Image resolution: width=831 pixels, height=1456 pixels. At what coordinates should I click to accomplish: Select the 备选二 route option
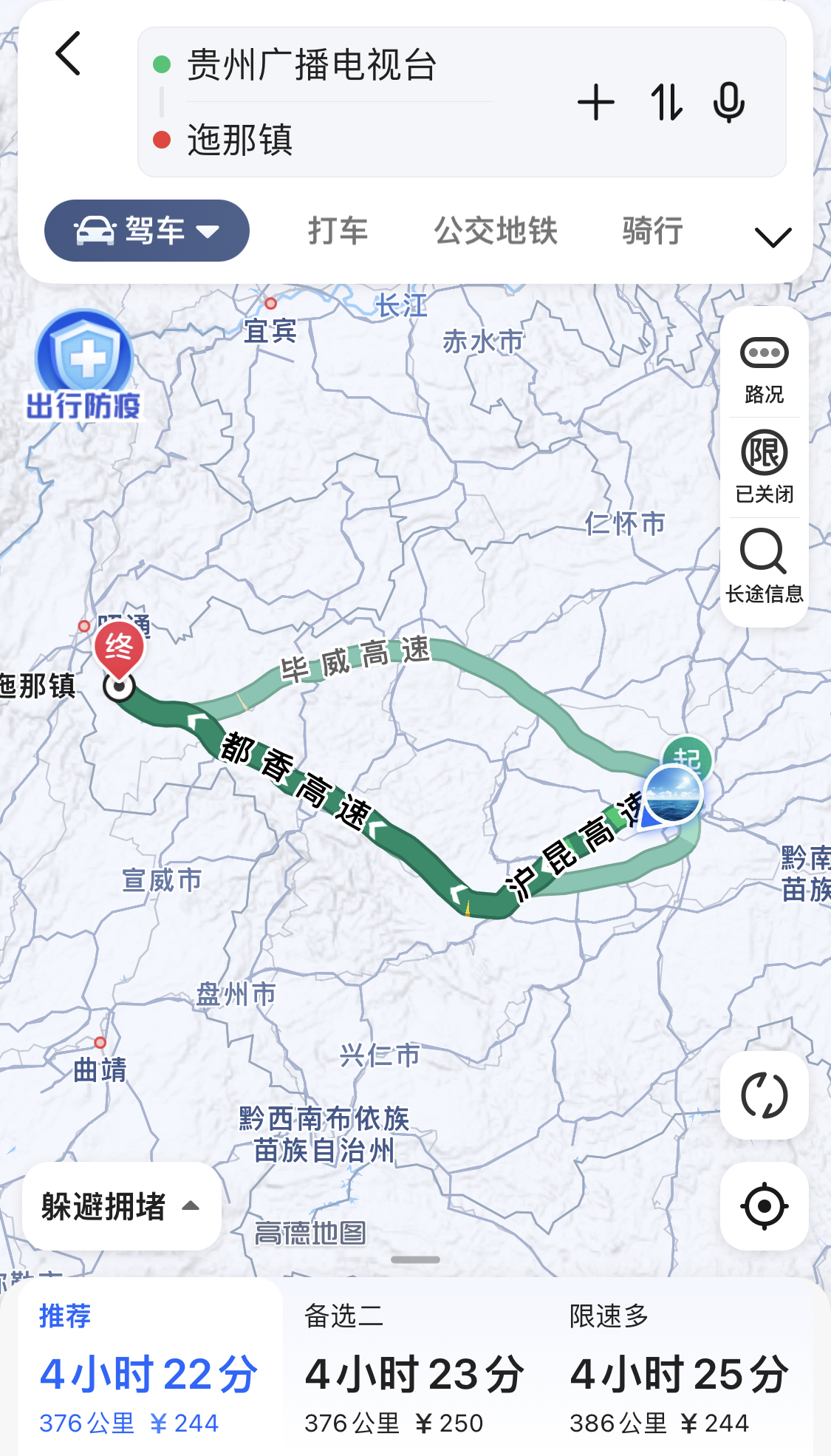[414, 1371]
